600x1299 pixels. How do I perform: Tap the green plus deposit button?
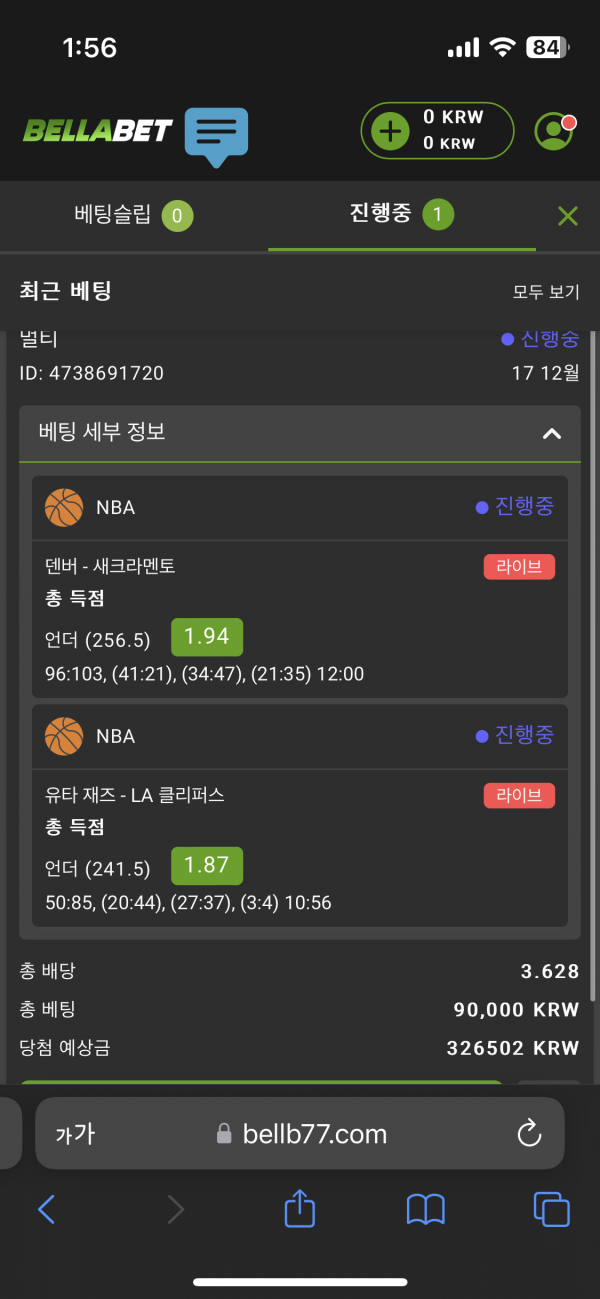(390, 131)
